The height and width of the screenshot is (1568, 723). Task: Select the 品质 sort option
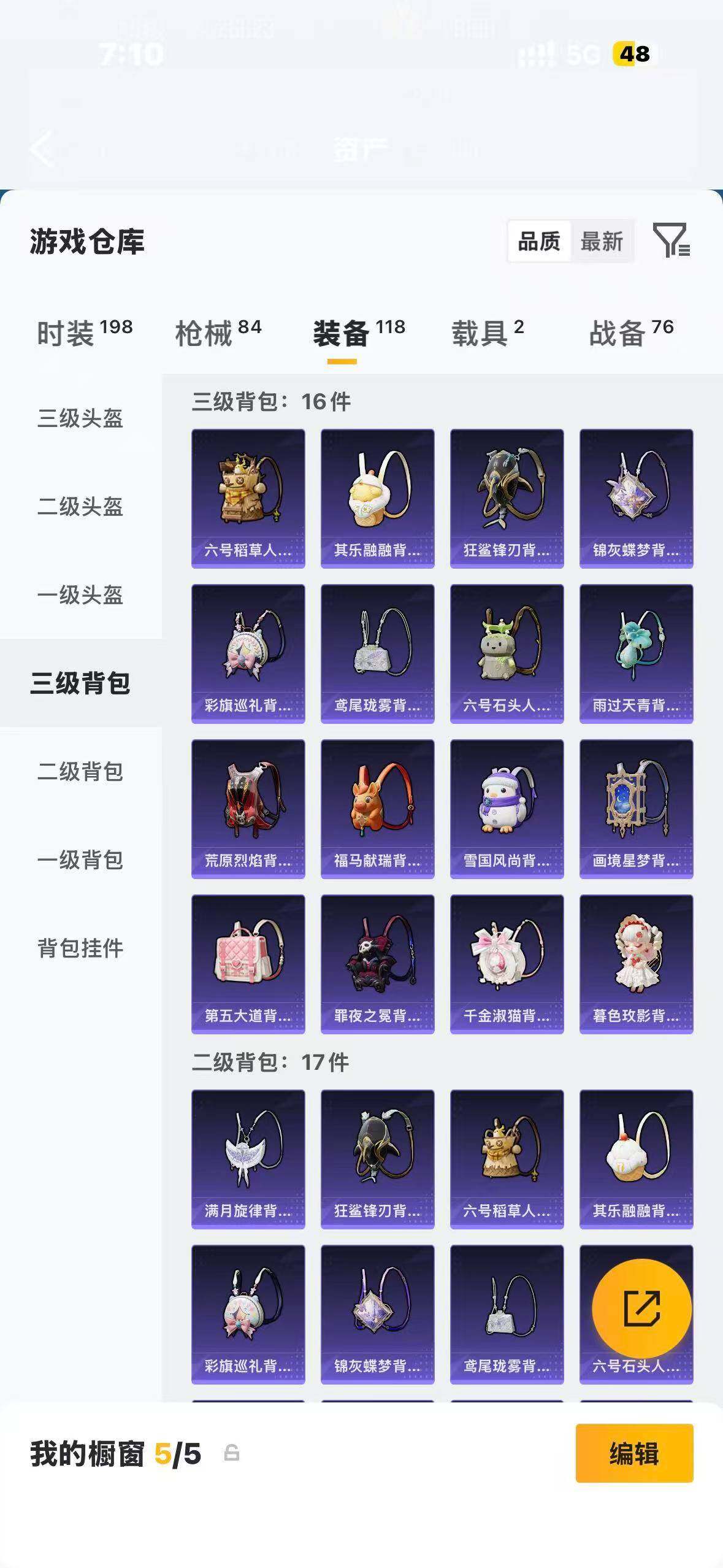[539, 241]
